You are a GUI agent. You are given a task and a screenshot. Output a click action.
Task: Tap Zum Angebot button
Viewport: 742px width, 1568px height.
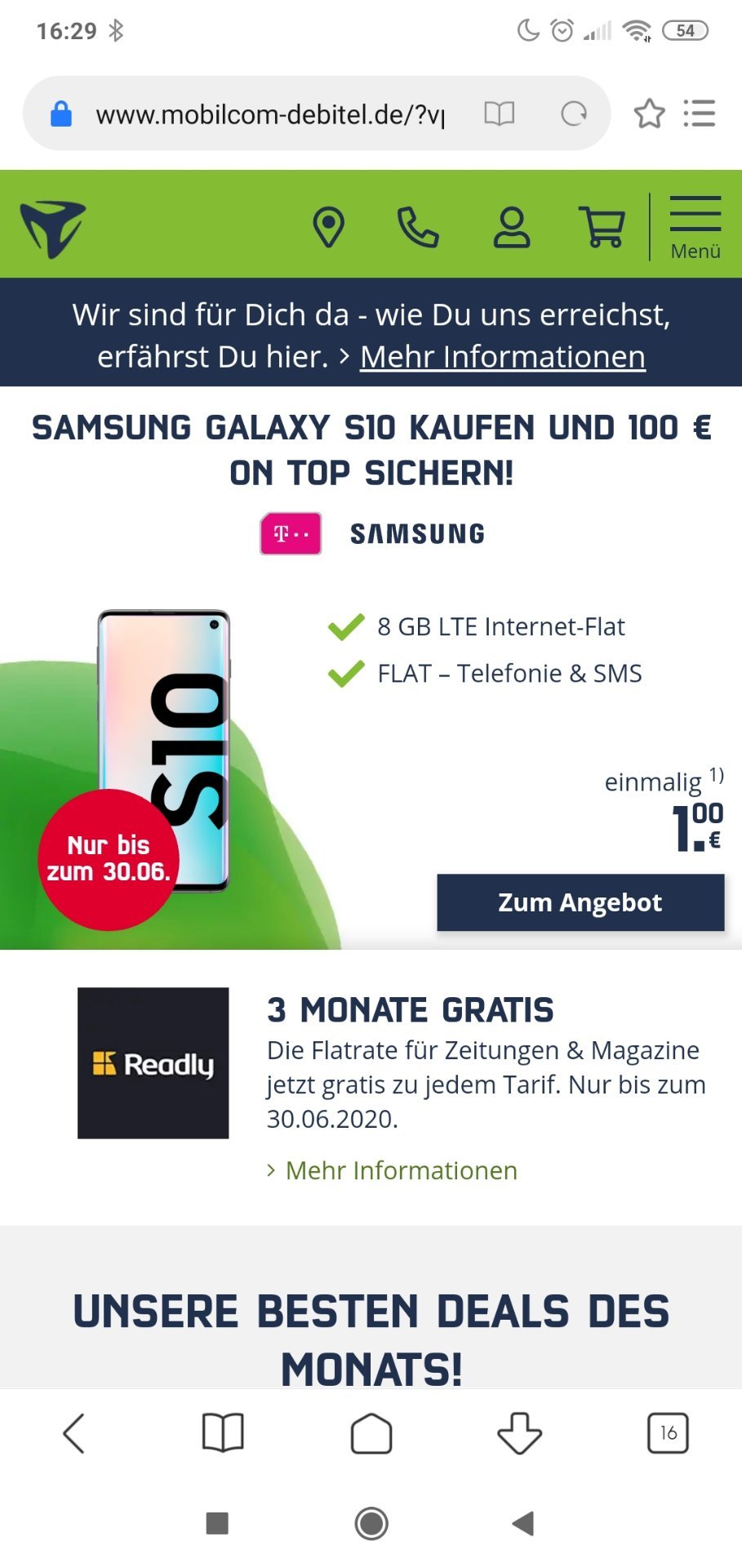[580, 902]
